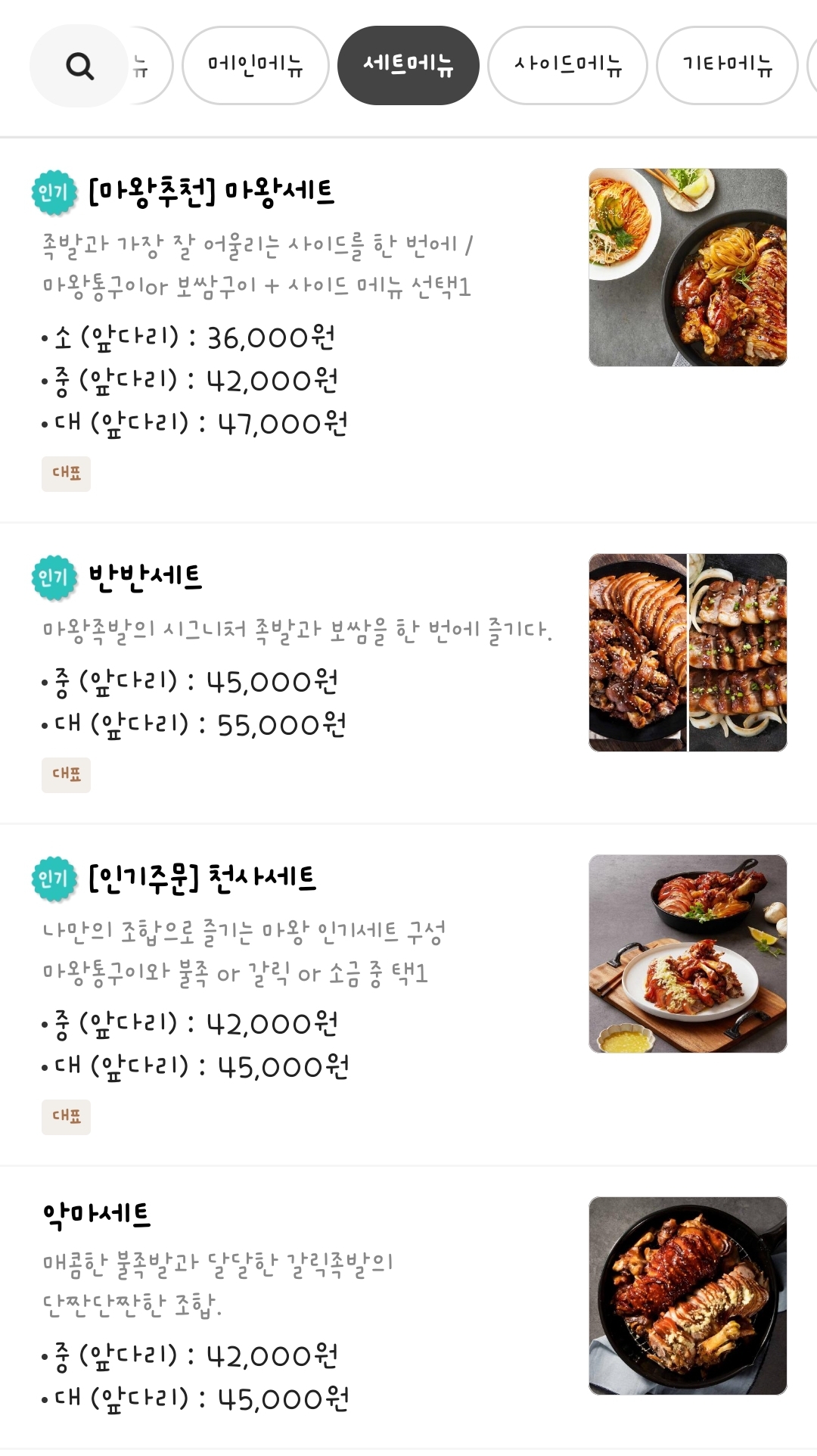Viewport: 817px width, 1456px height.
Task: Click the 대표 badge under 마왕세트
Action: [x=66, y=473]
